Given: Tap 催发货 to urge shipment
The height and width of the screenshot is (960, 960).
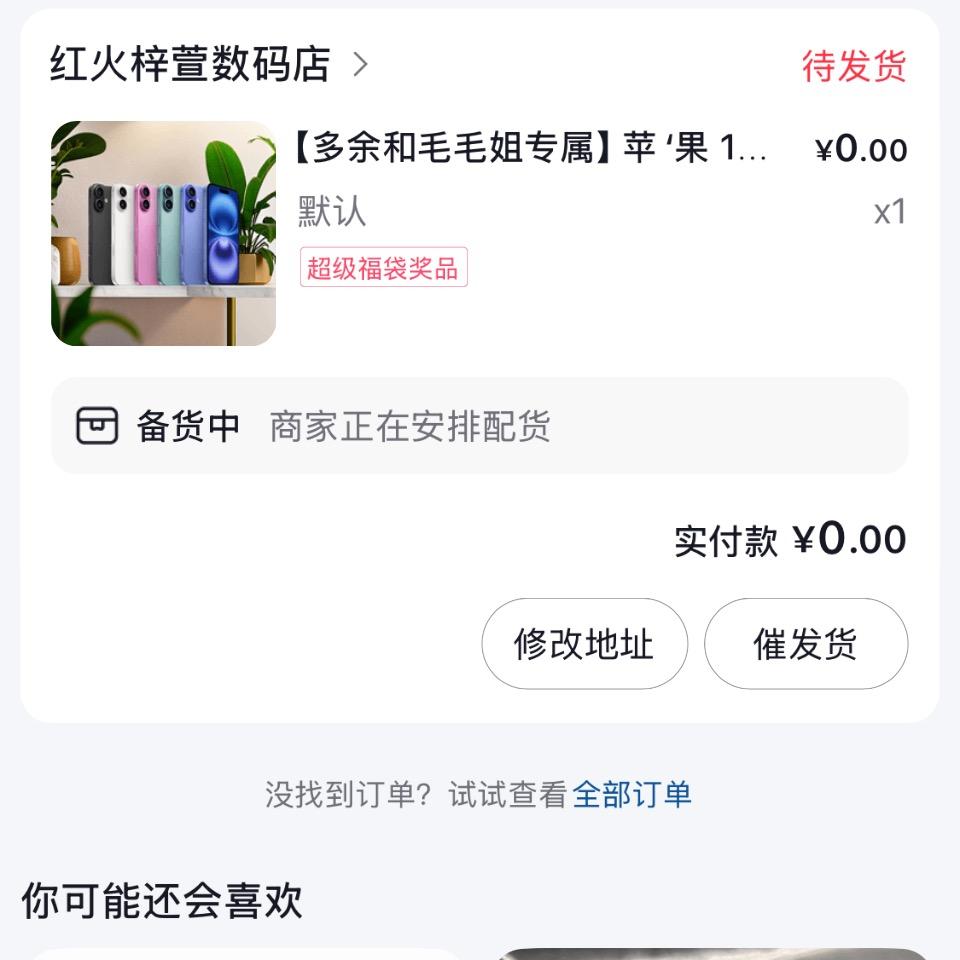Looking at the screenshot, I should coord(805,644).
